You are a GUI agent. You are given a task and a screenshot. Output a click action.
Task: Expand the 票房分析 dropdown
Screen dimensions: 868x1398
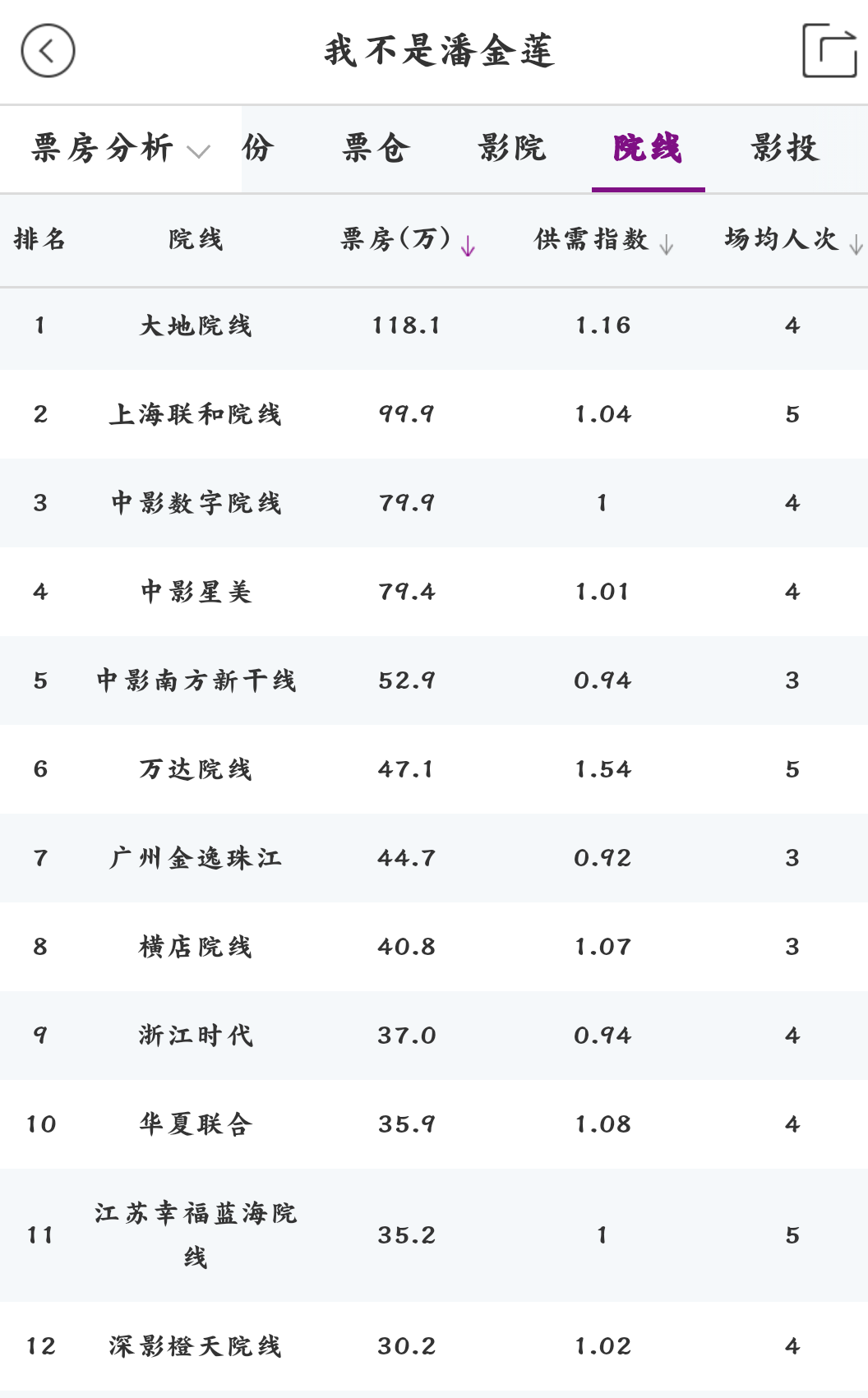click(x=121, y=149)
